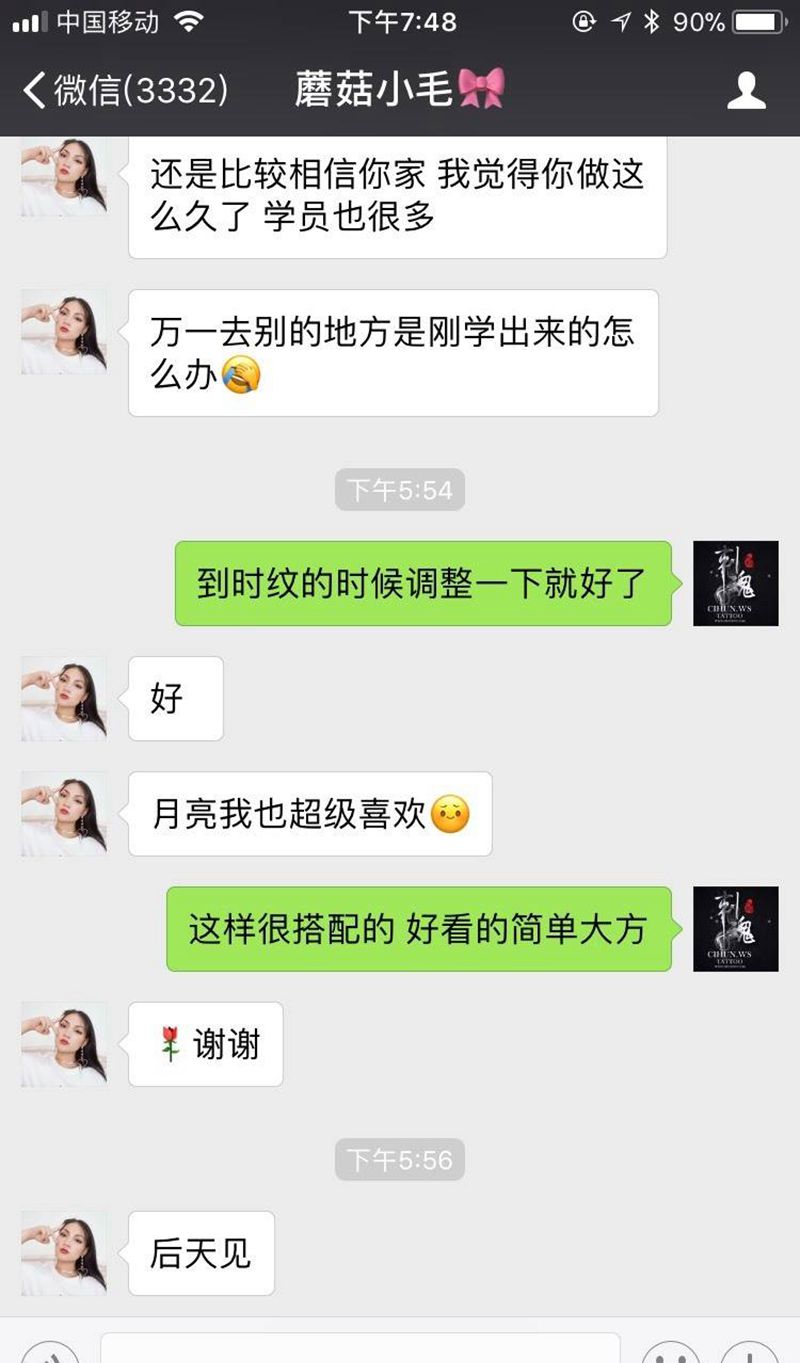
Task: Tap the contact avatar beside 后天见
Action: pyautogui.click(x=64, y=1253)
